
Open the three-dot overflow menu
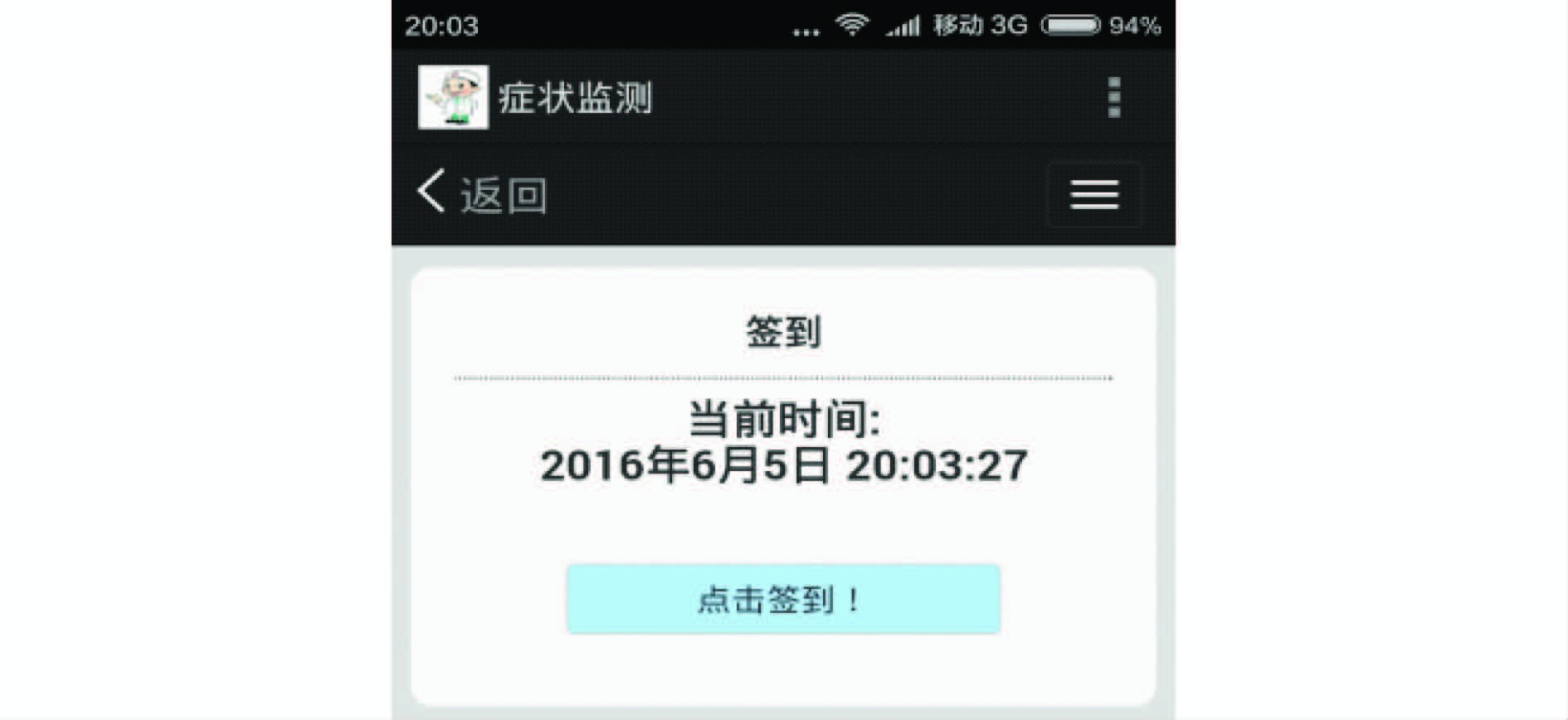(x=1113, y=98)
